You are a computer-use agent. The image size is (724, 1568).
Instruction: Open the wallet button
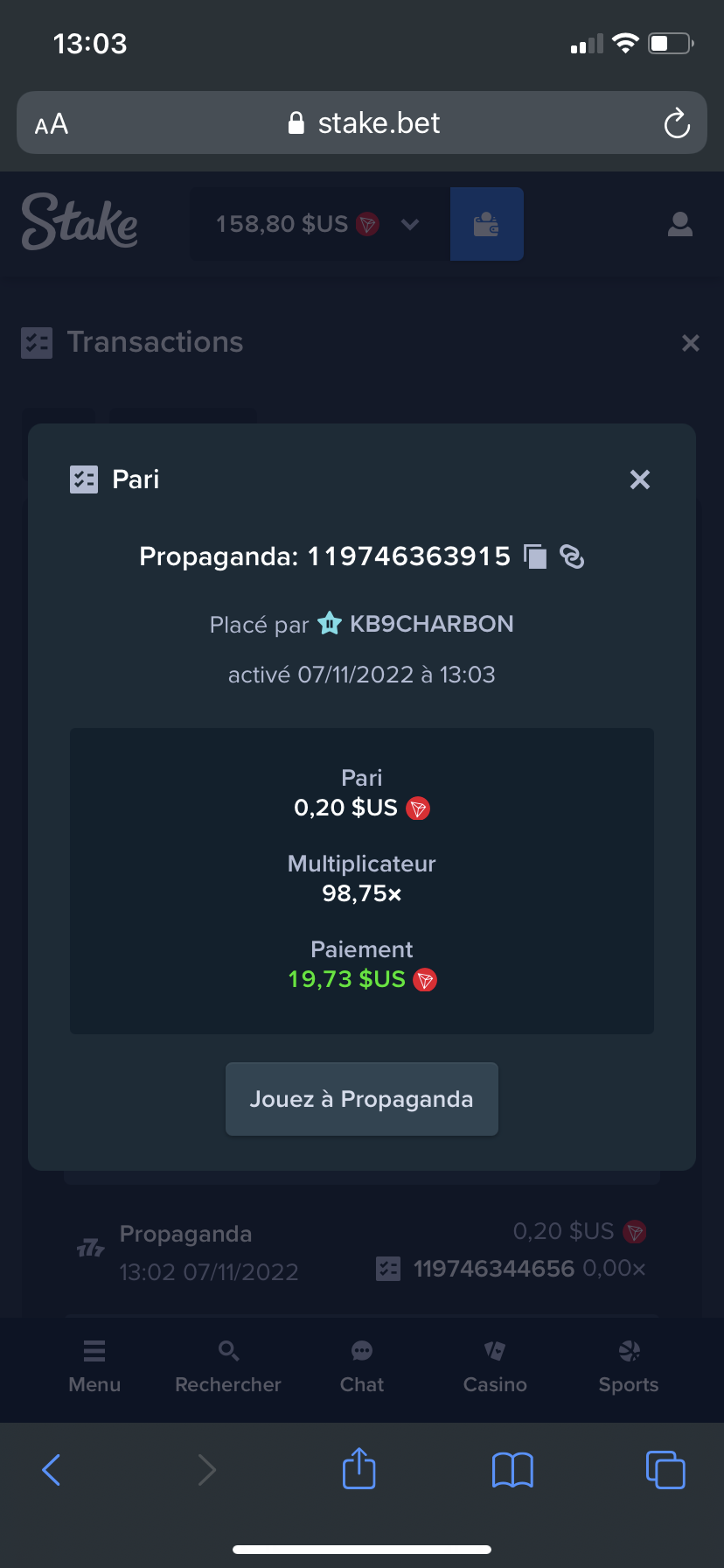coord(487,224)
